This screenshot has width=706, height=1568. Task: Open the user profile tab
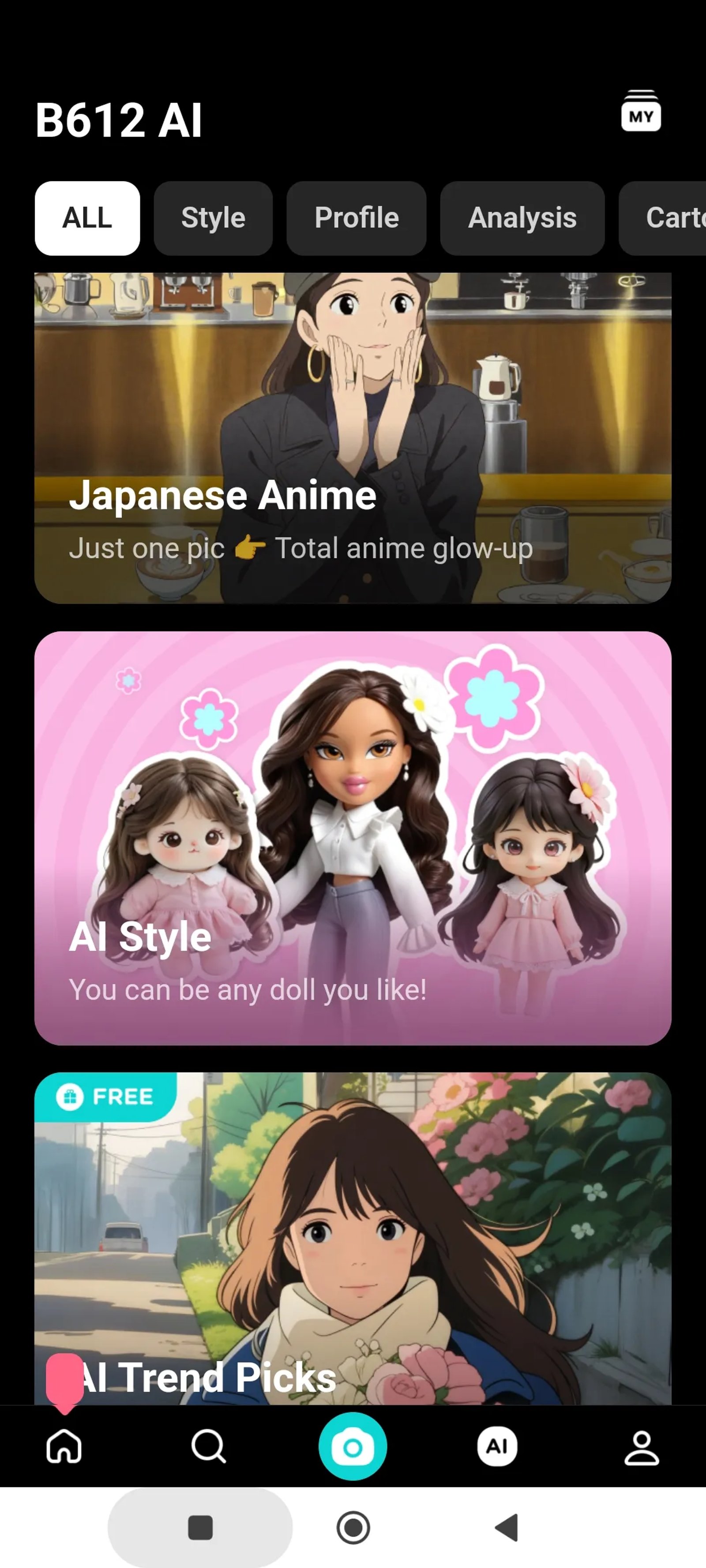coord(642,1447)
